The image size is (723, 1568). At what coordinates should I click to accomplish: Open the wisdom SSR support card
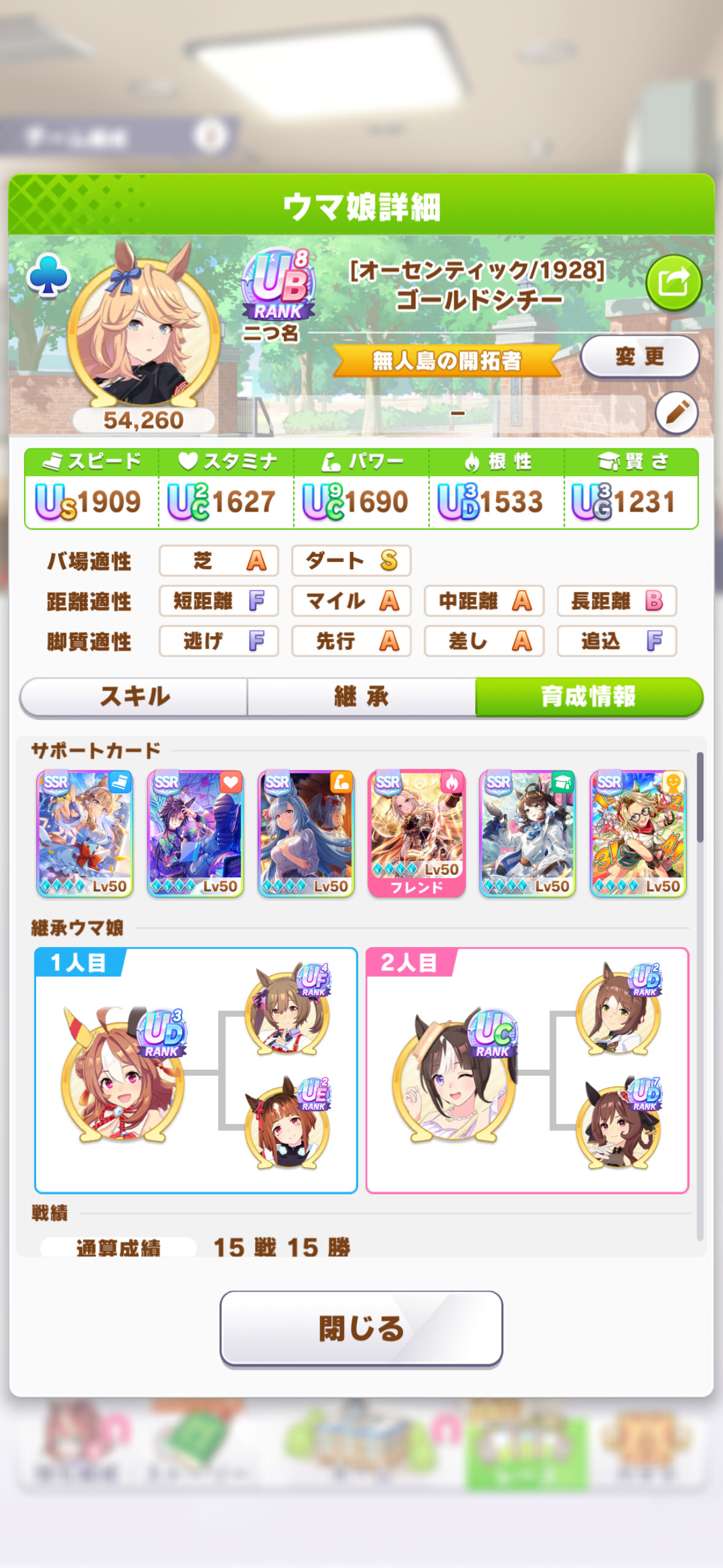(x=527, y=834)
